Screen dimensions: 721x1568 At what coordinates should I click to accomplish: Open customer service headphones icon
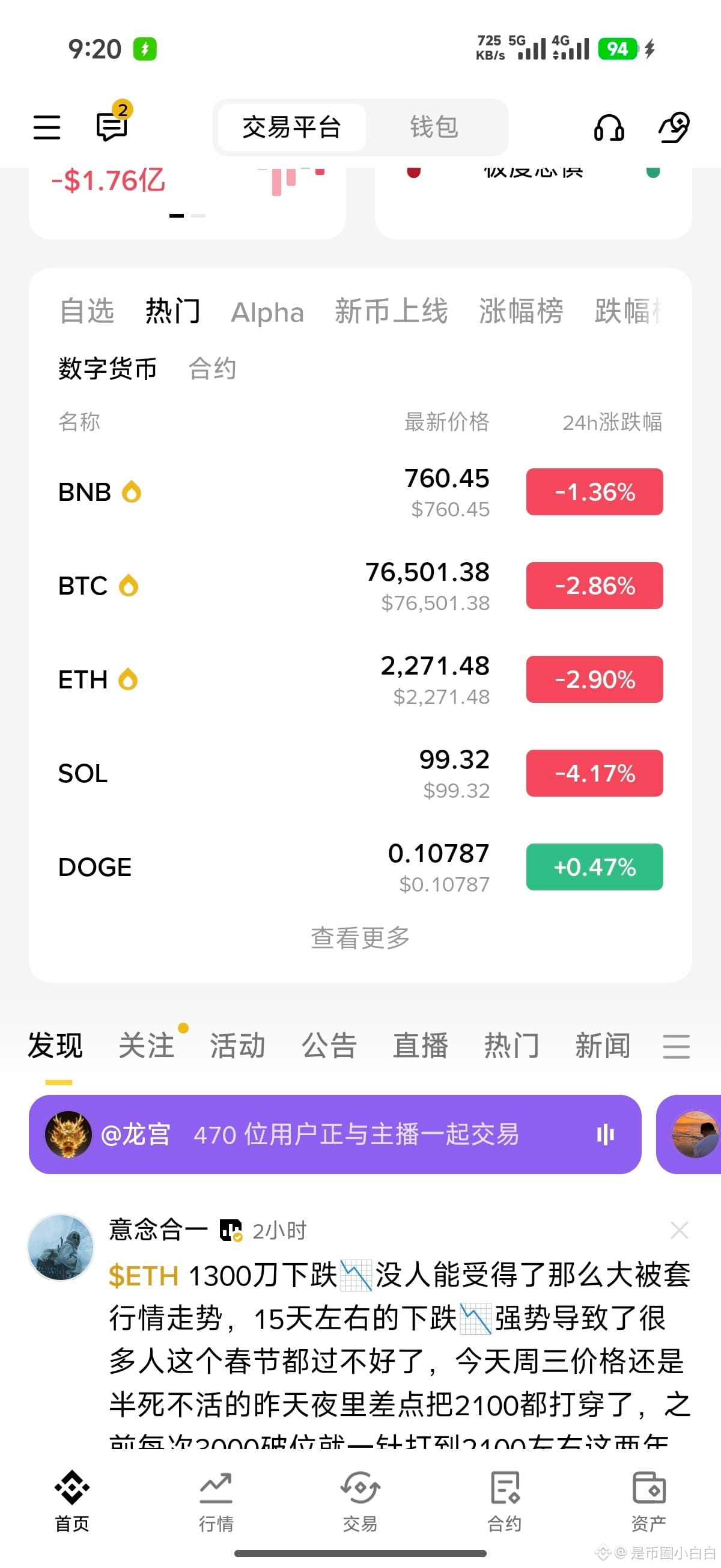tap(609, 128)
